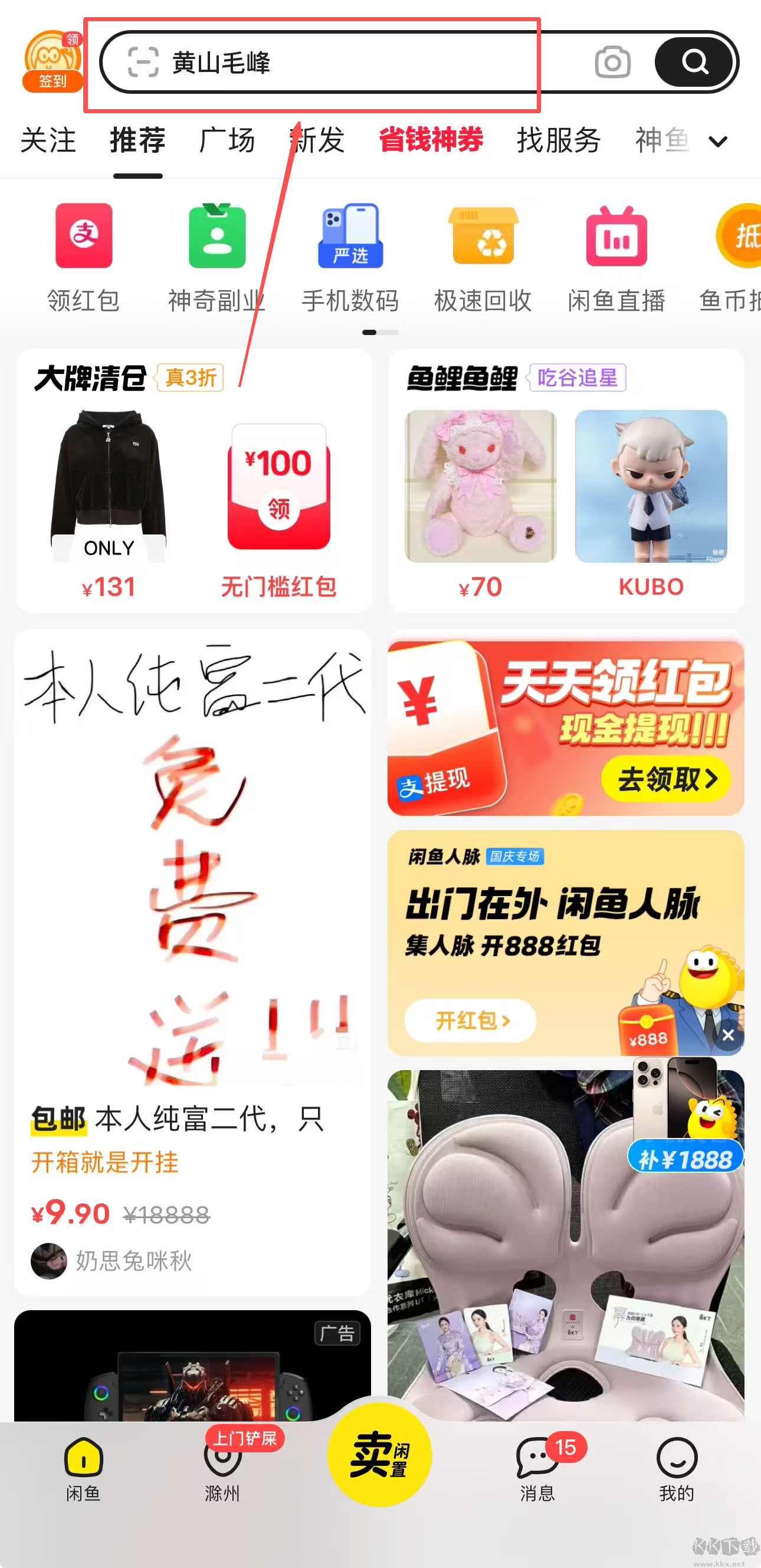Select the 找服务 tab
The height and width of the screenshot is (1568, 761).
point(559,140)
